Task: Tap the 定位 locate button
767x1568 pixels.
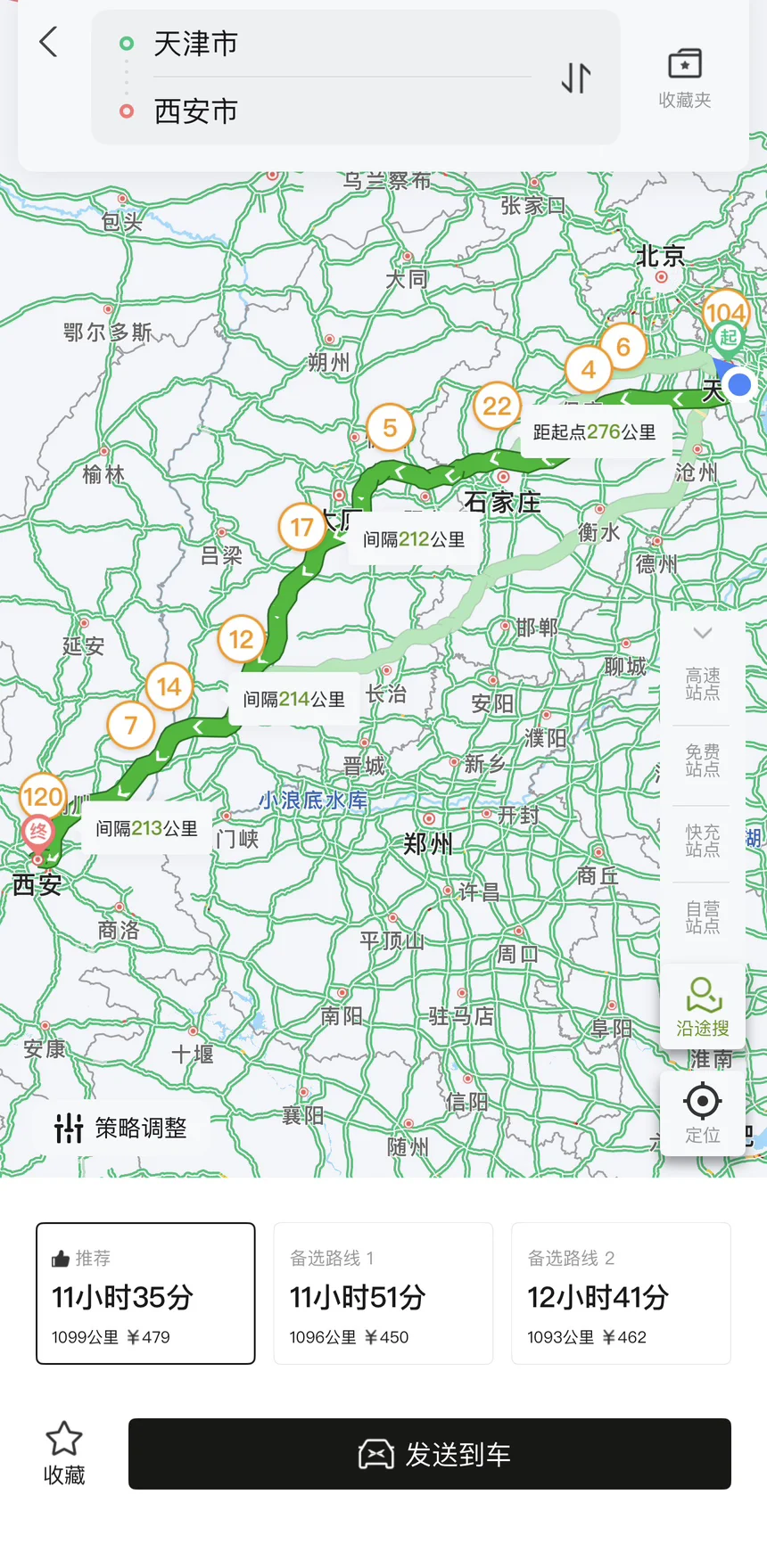Action: (703, 1112)
